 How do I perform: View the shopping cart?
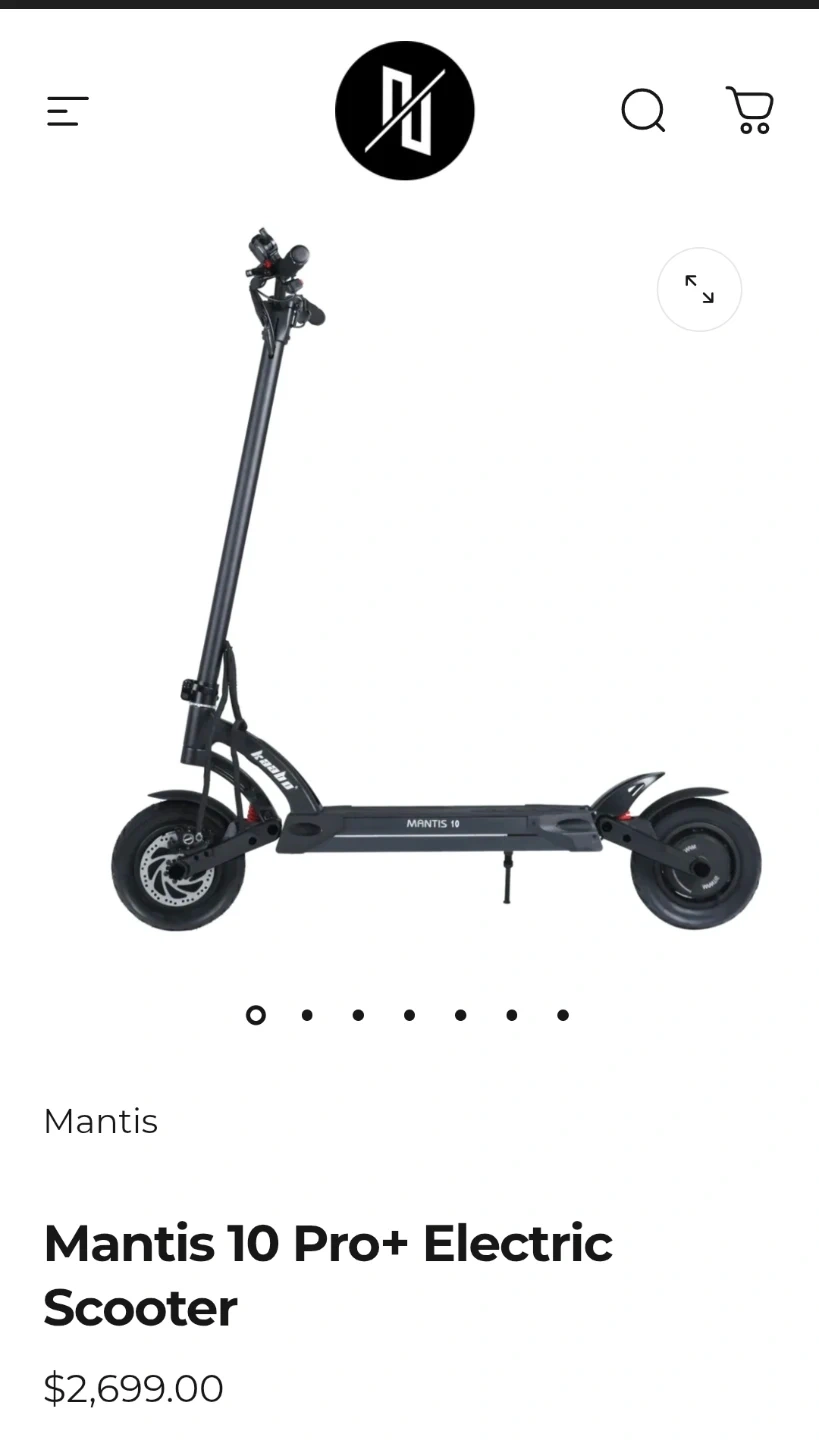pyautogui.click(x=750, y=110)
